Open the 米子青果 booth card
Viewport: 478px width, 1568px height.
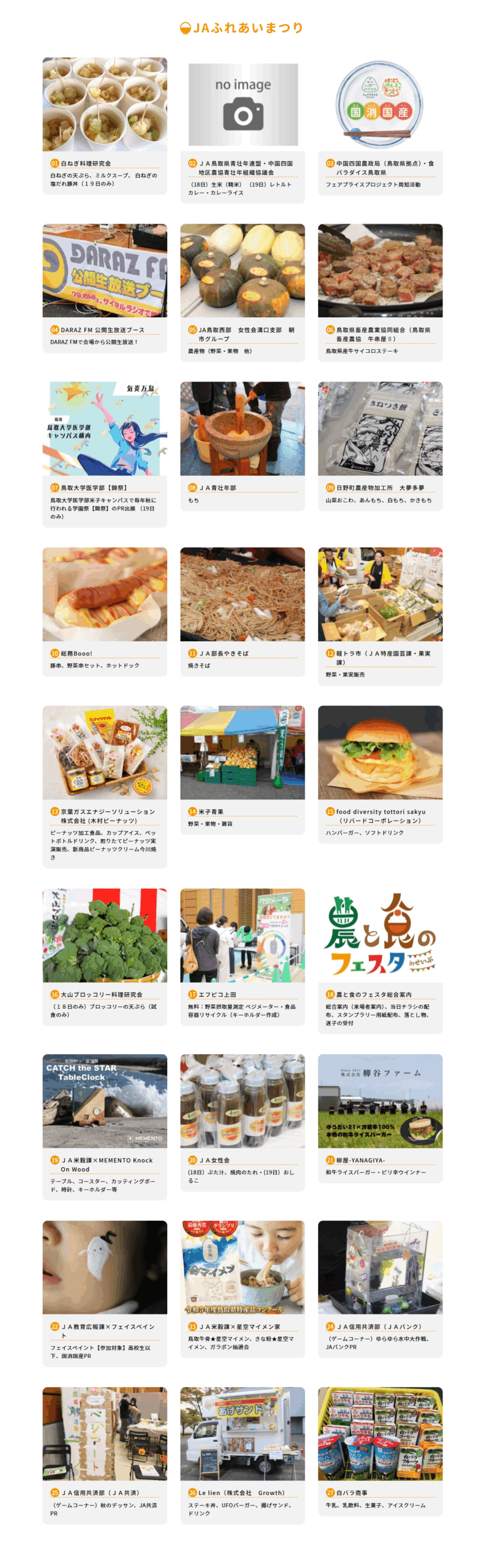point(242,769)
